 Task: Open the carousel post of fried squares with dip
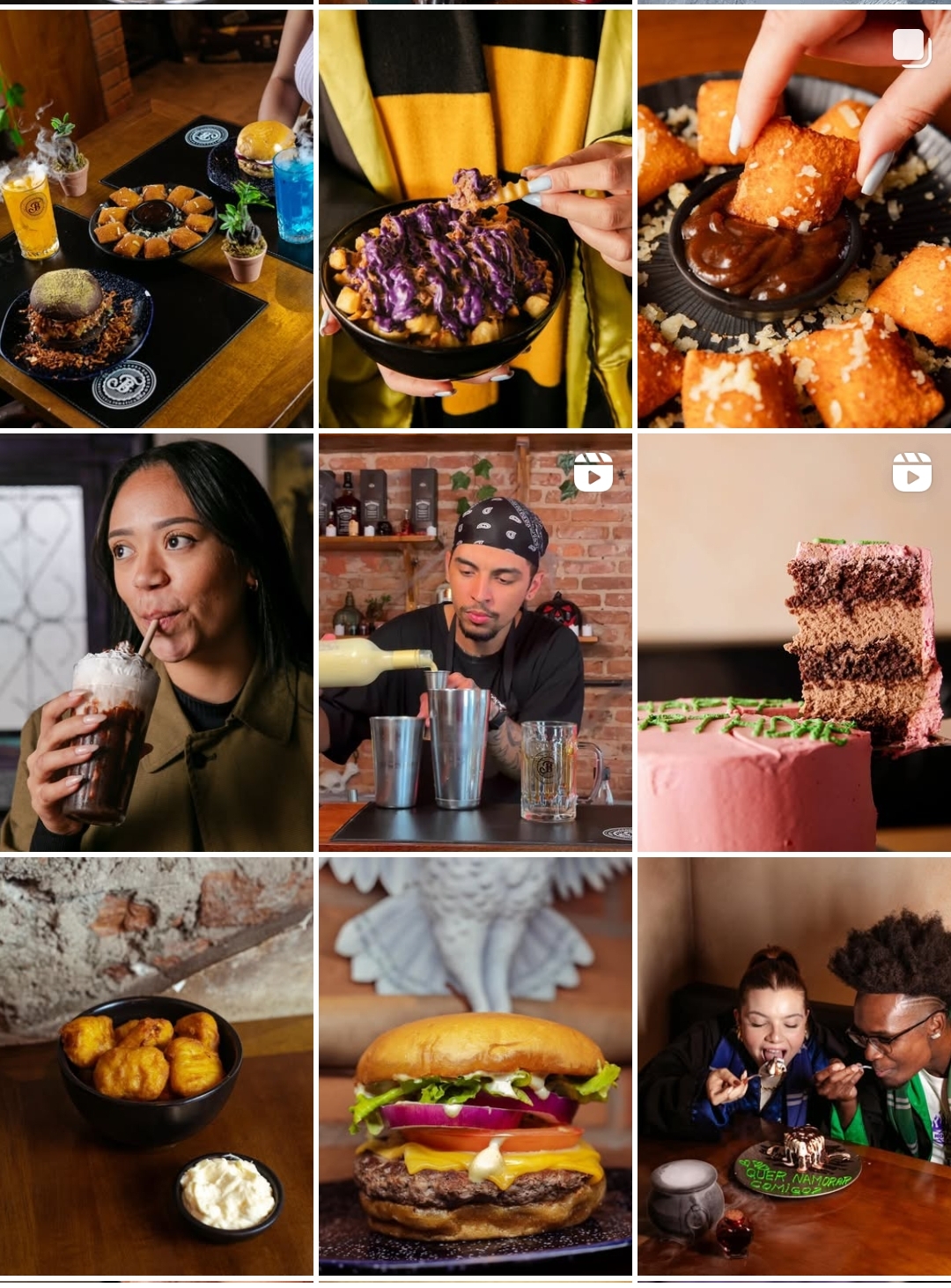coord(793,218)
